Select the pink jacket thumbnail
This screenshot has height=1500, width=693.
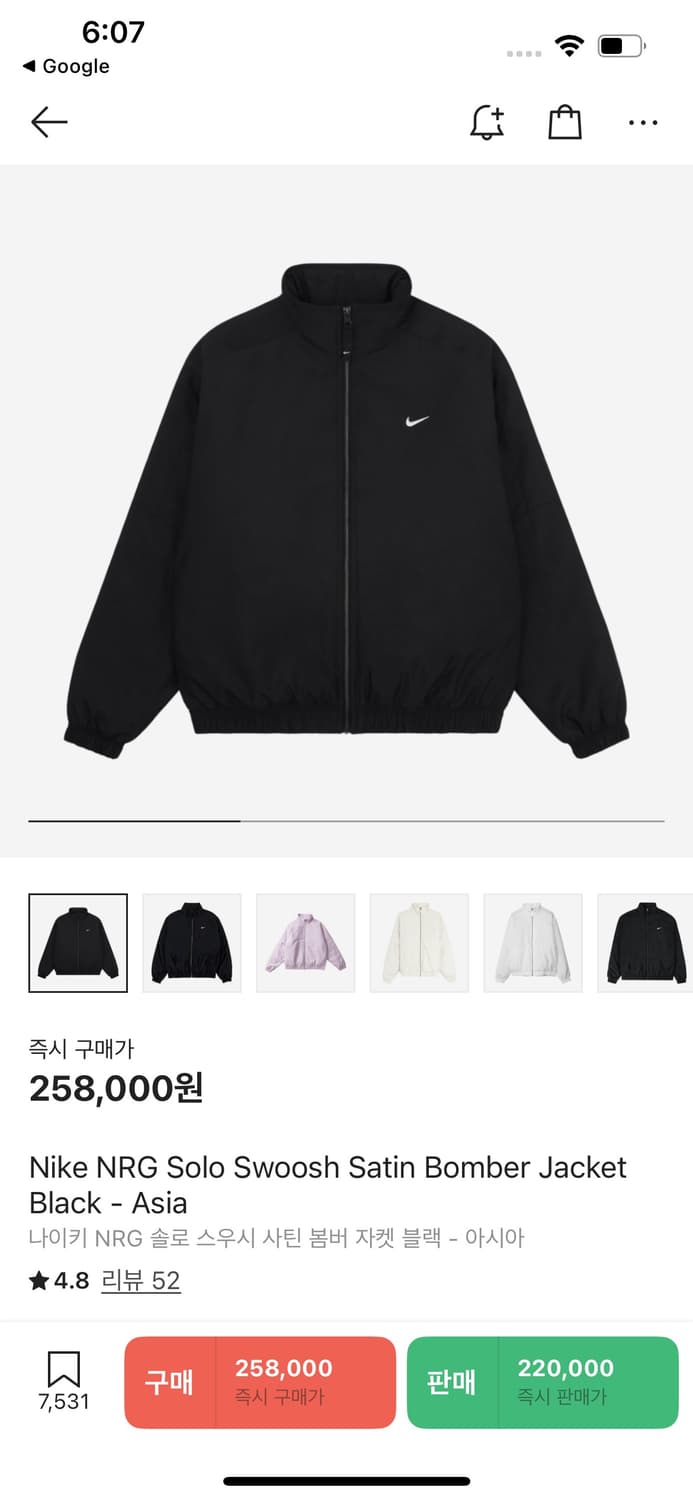click(306, 943)
